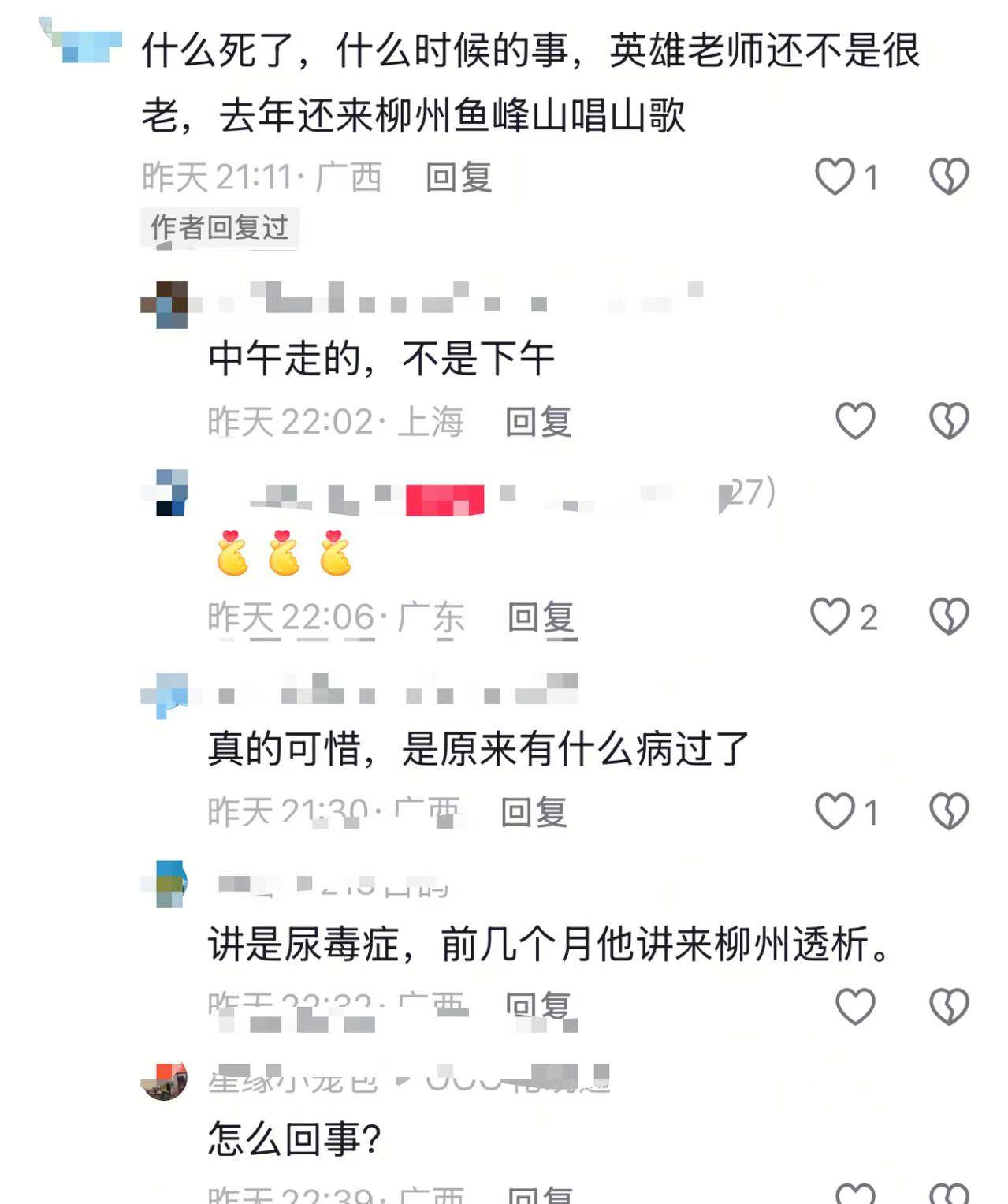
Task: Open avatar of the 中午走的 commenter
Action: [x=164, y=304]
